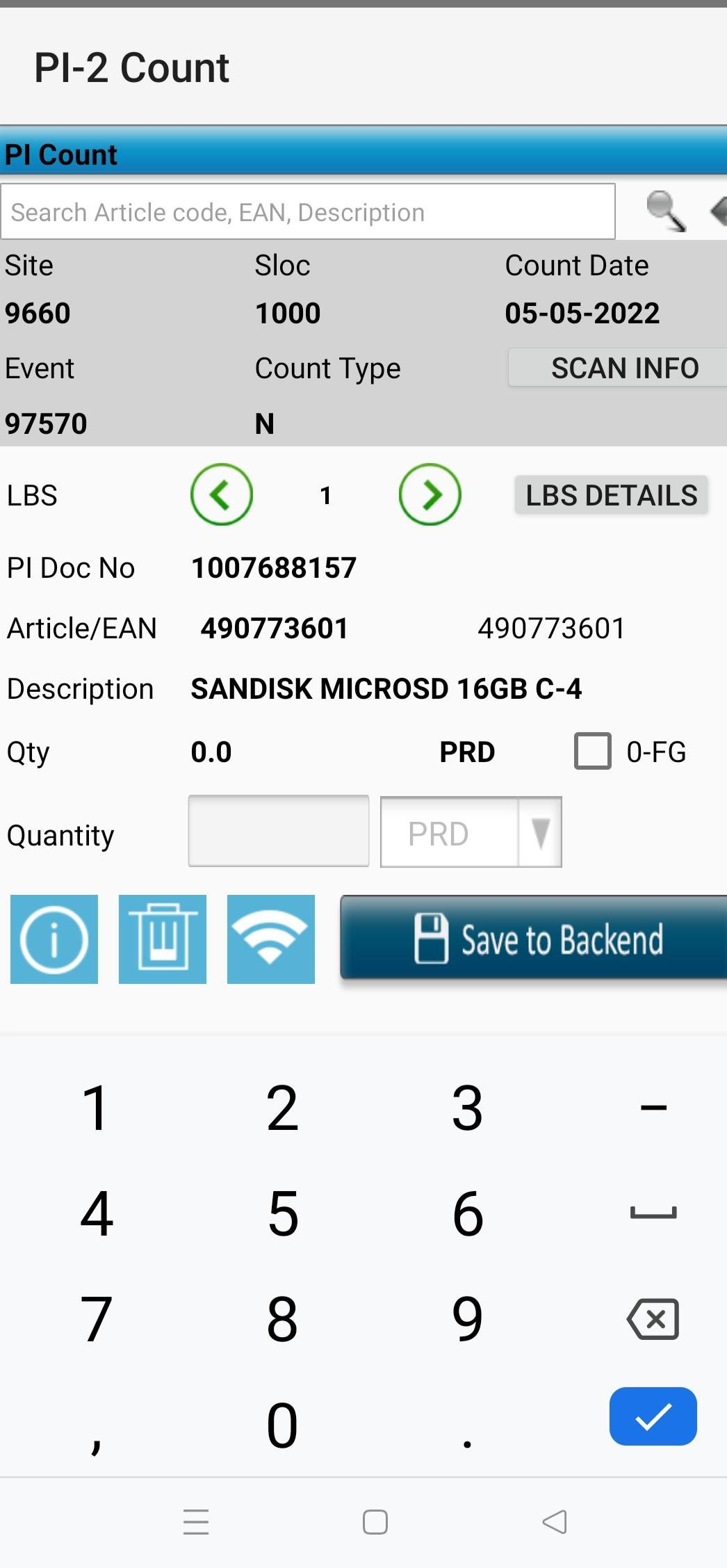The image size is (727, 1568).
Task: Open SCAN INFO
Action: click(619, 368)
